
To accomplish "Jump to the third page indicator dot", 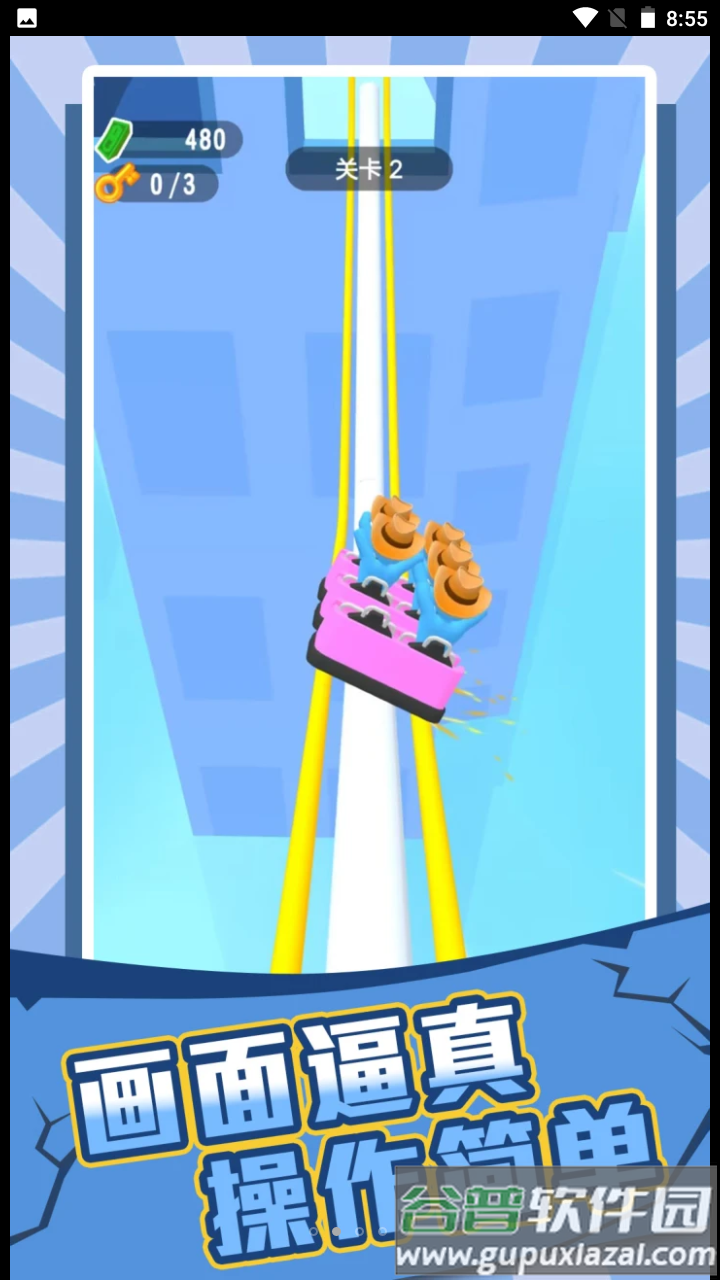I will pos(359,1231).
